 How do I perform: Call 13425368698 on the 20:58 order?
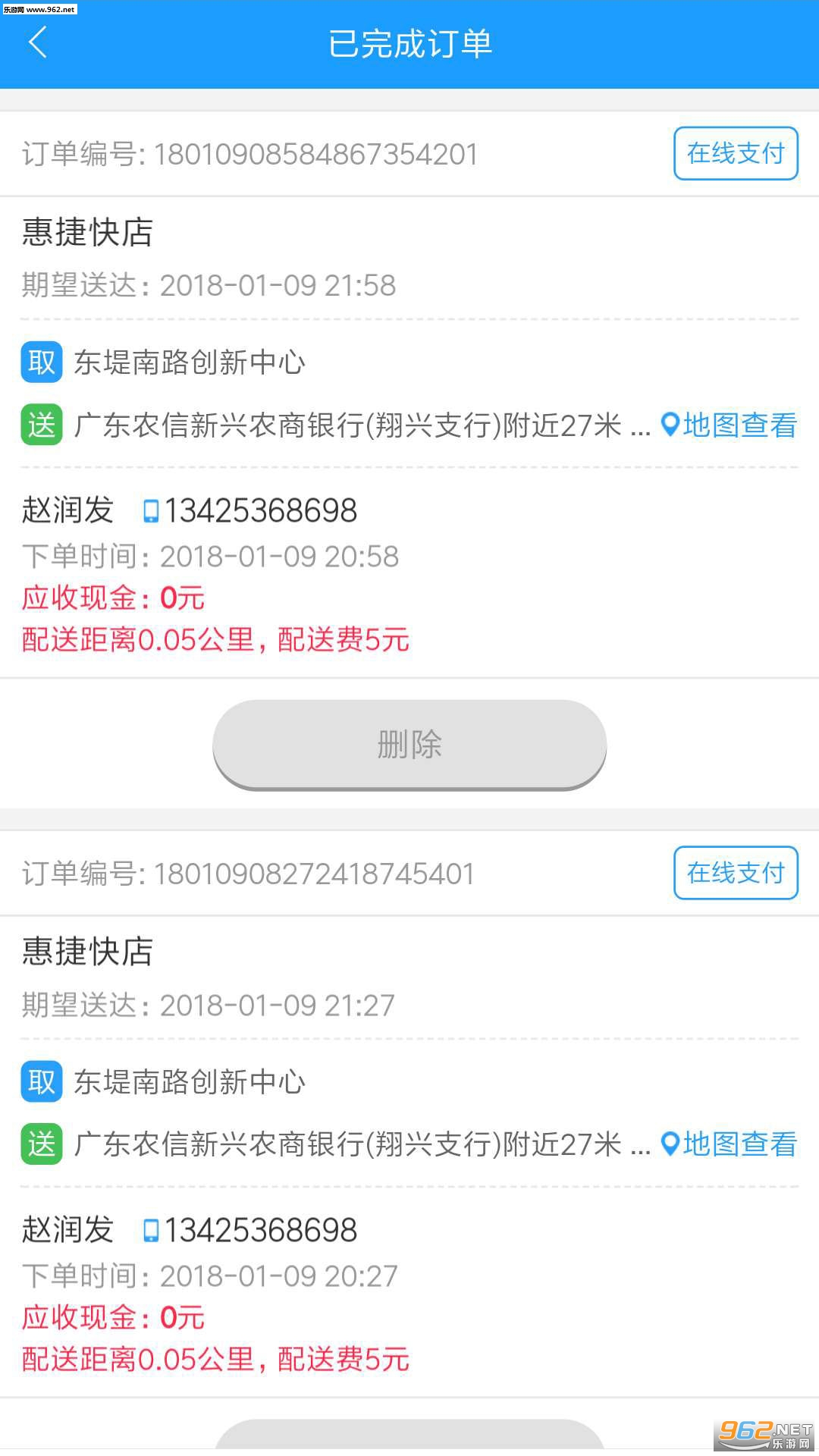(250, 510)
